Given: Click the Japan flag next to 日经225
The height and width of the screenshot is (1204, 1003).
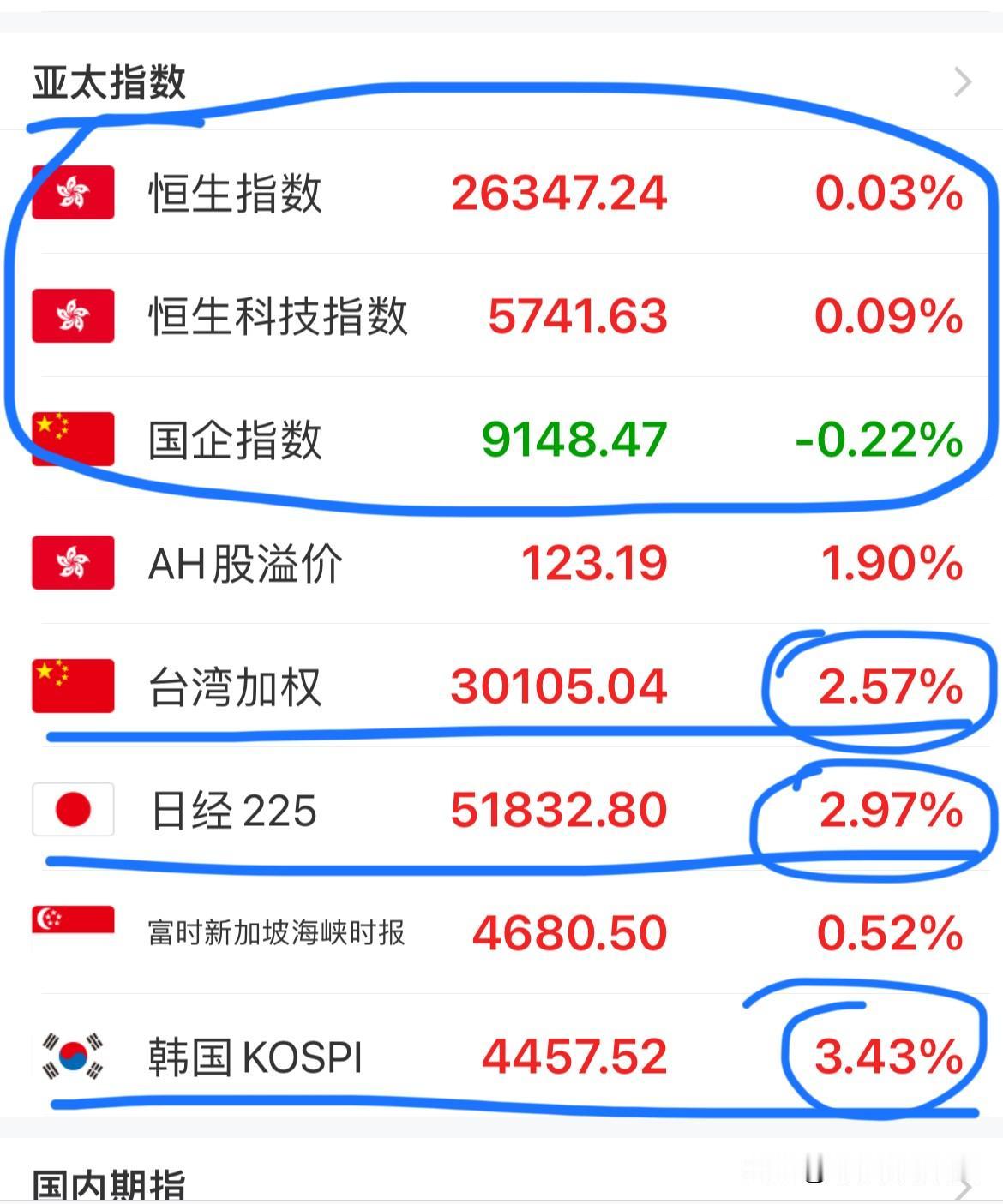Looking at the screenshot, I should pos(73,809).
